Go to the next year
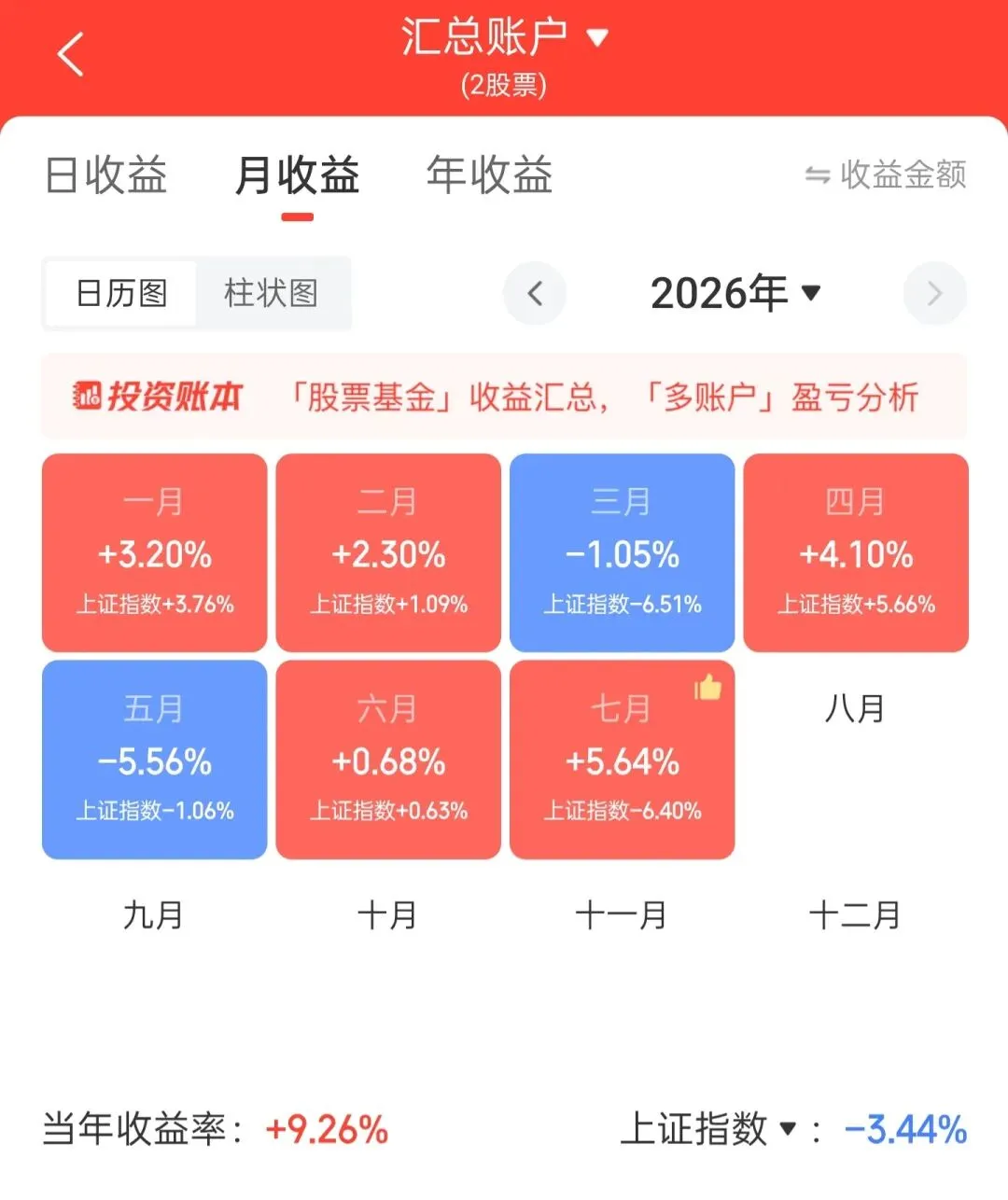The image size is (1008, 1200). point(935,294)
